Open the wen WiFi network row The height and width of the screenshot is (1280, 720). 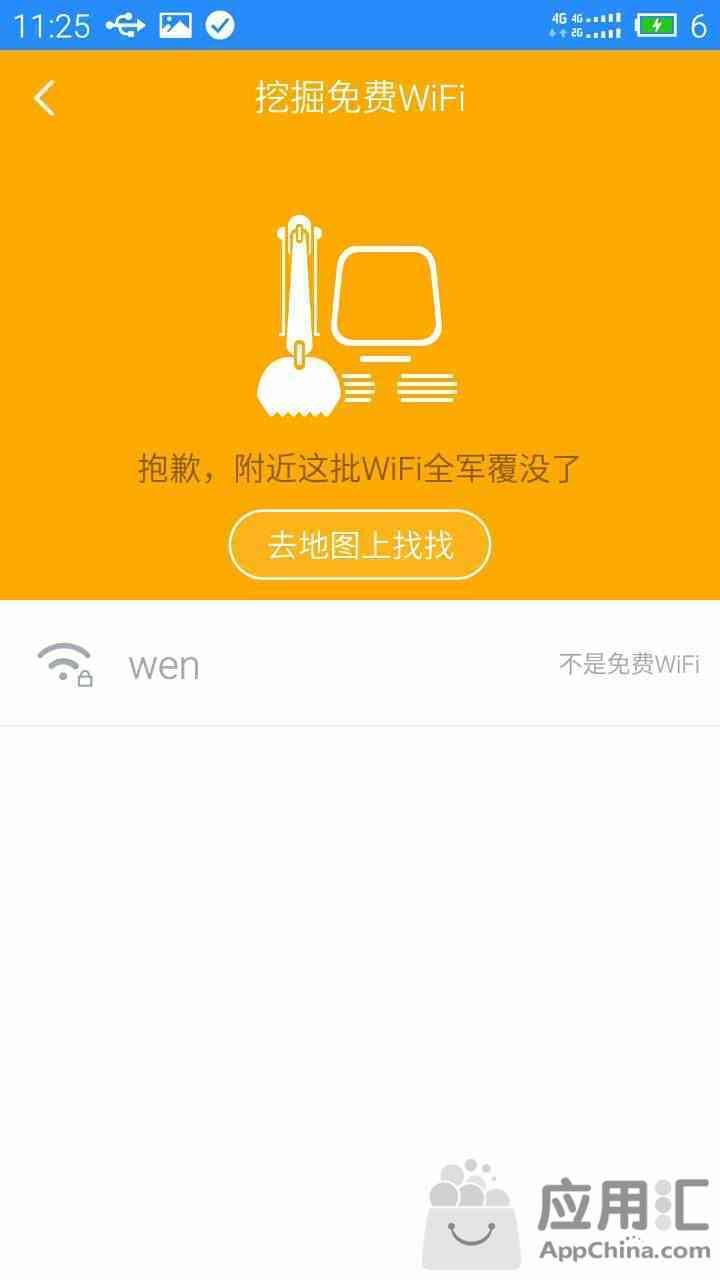pos(360,664)
